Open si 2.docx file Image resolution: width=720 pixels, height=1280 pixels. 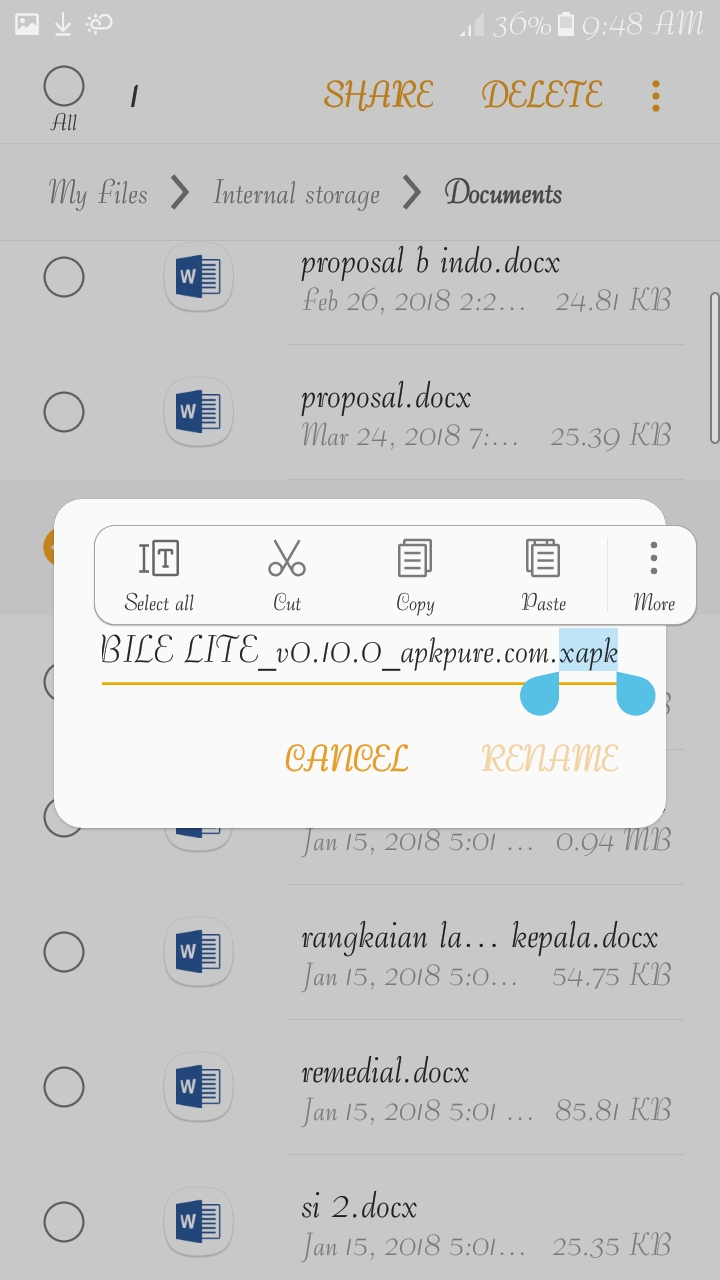coord(480,1223)
